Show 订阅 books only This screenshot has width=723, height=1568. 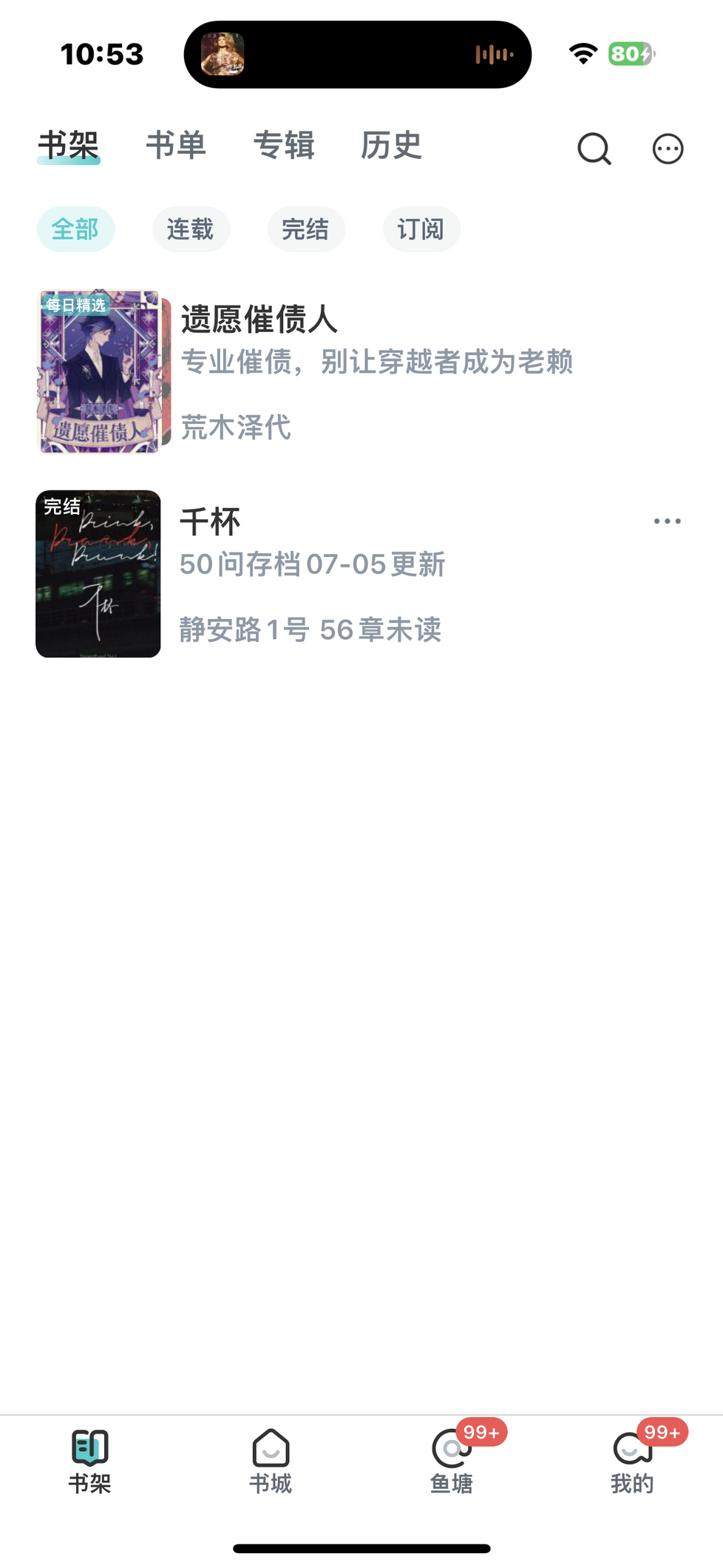[x=421, y=229]
